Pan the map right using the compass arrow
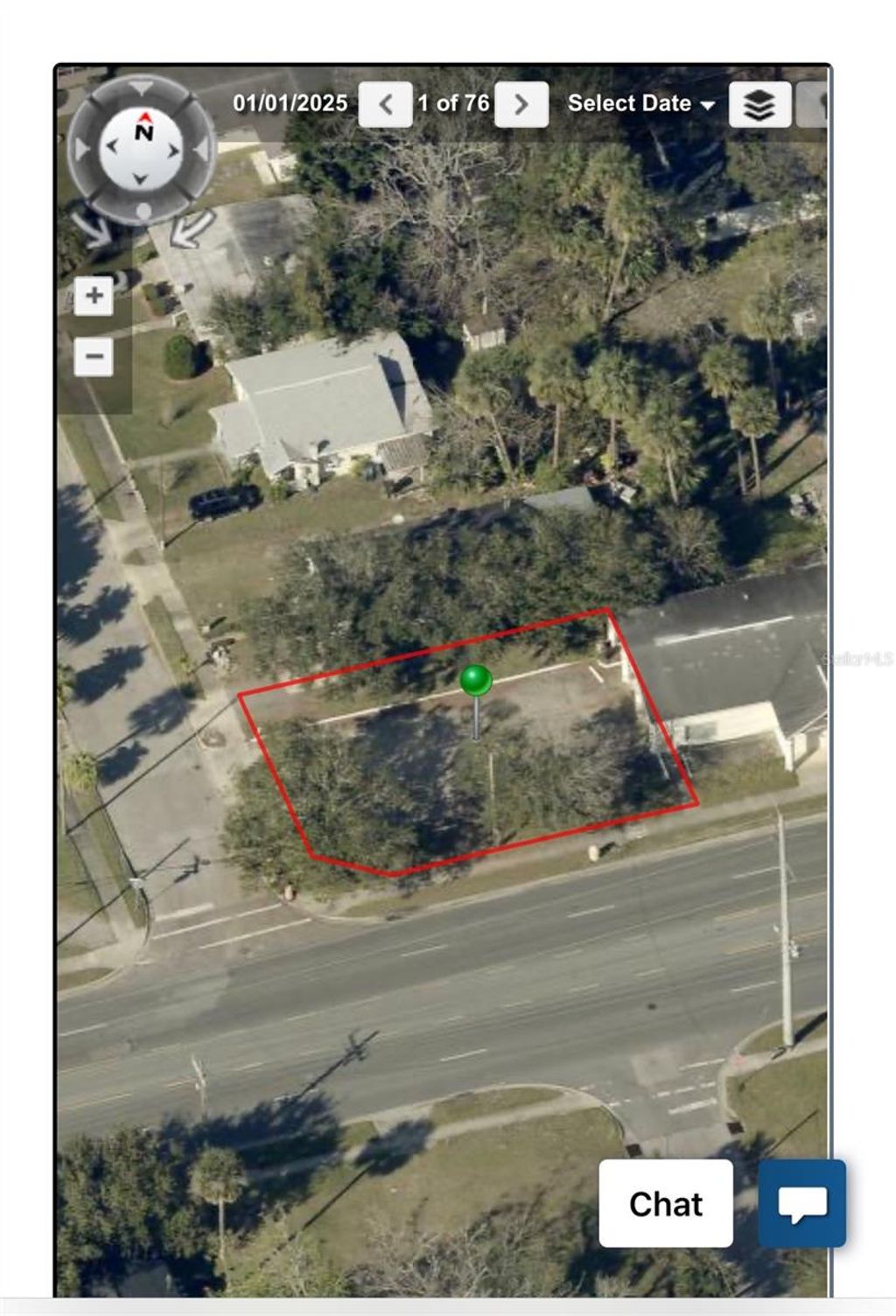The height and width of the screenshot is (1316, 896). [175, 149]
